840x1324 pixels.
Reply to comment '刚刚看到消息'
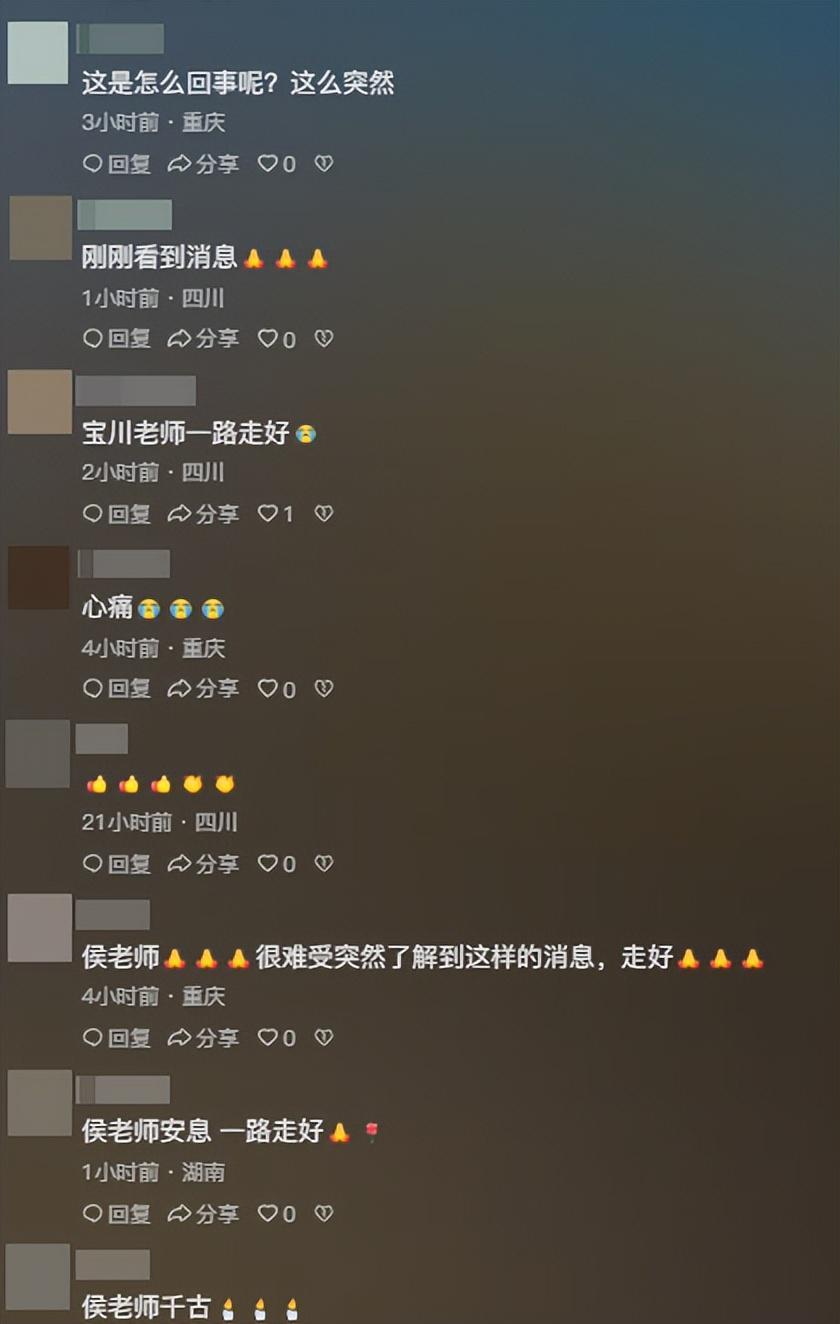[x=116, y=339]
